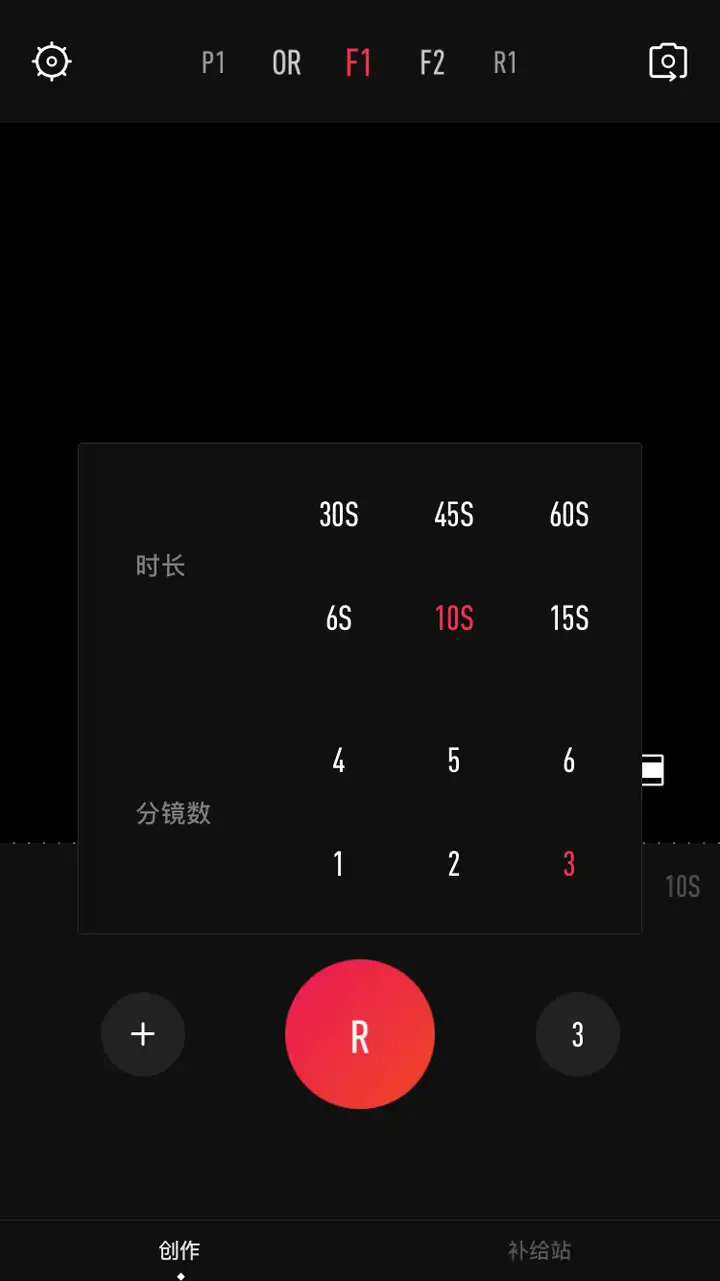The image size is (720, 1281).
Task: Start recording with the red R button
Action: (x=360, y=1034)
